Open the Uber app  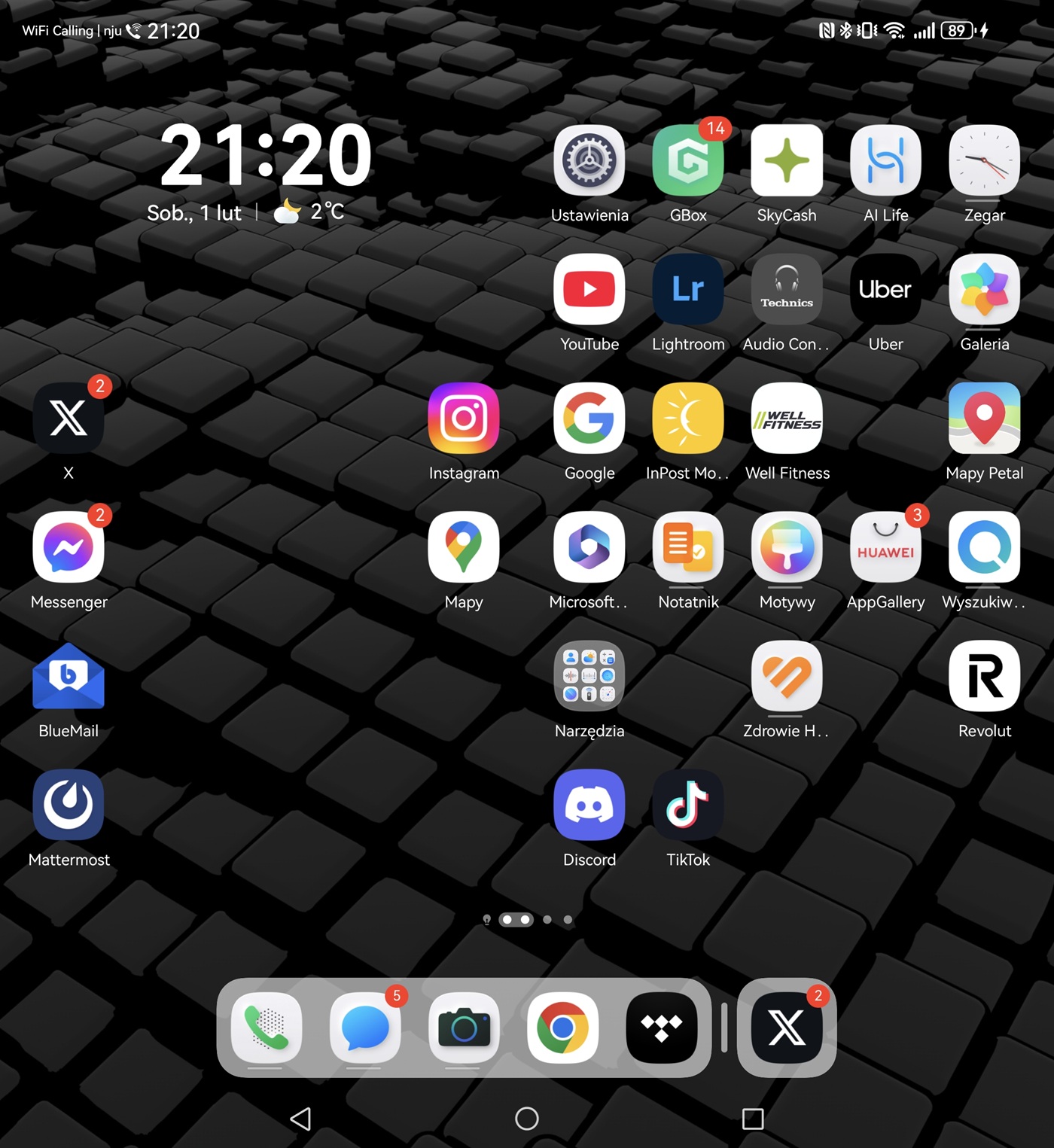(x=885, y=289)
